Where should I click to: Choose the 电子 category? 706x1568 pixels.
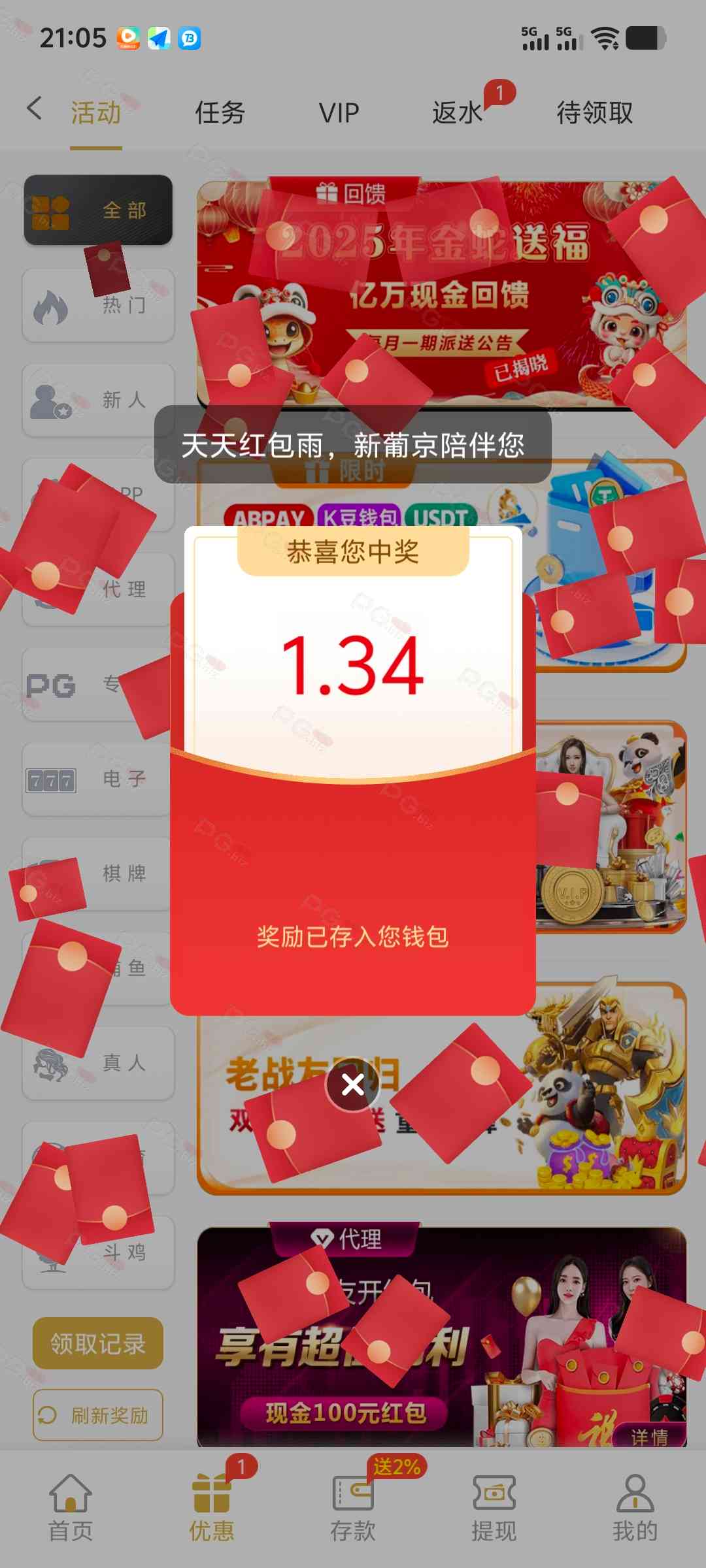(x=98, y=779)
